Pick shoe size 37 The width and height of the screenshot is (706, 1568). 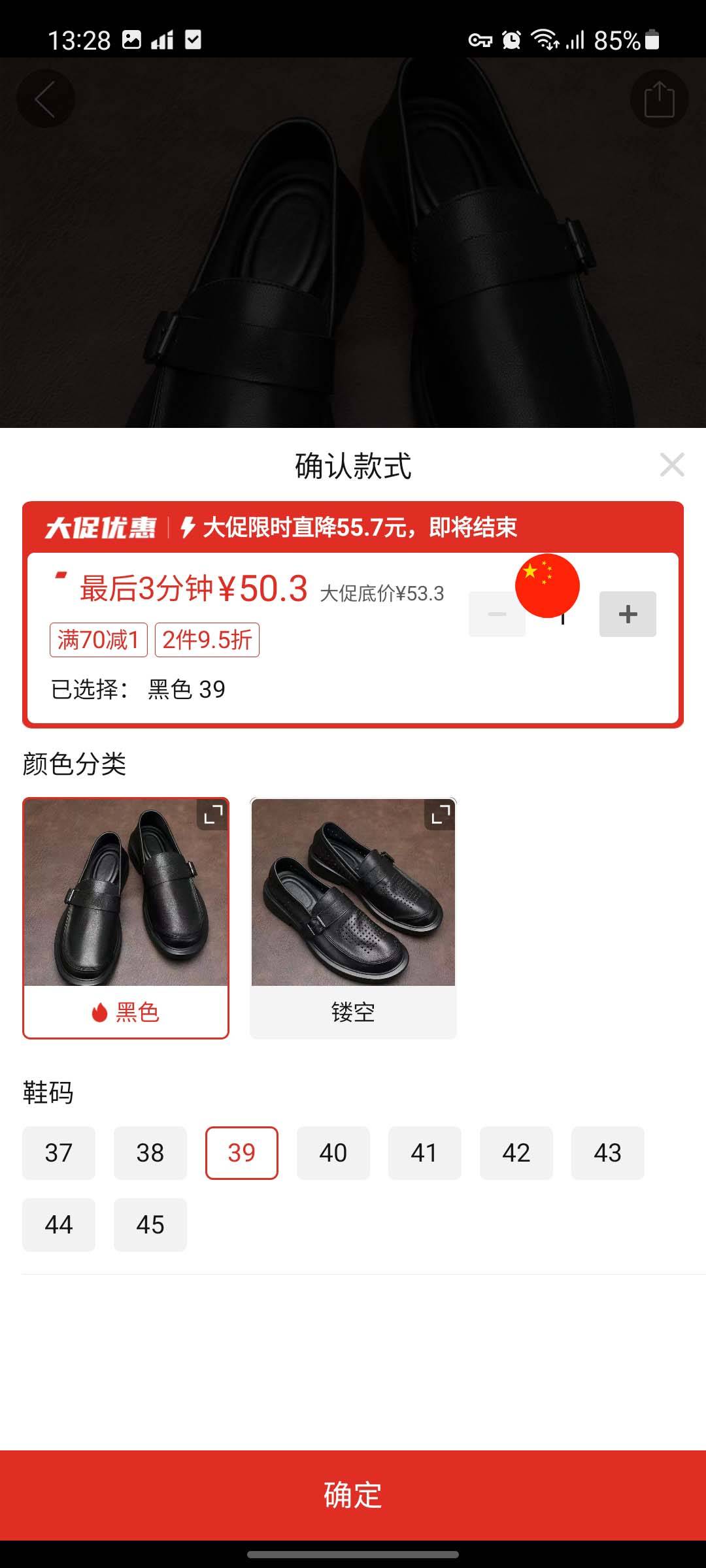(59, 1153)
